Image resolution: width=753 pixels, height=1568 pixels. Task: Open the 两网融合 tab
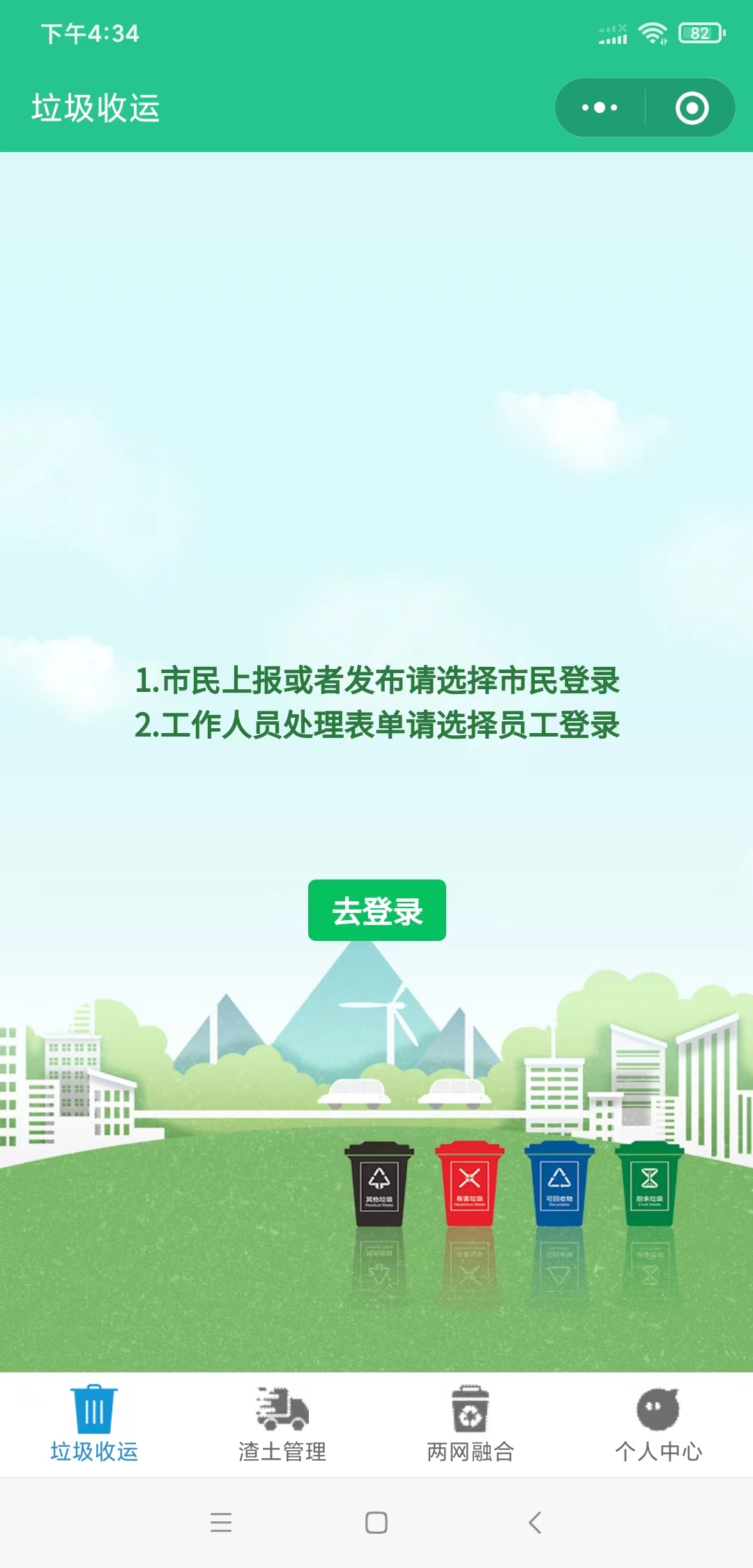point(471,1423)
